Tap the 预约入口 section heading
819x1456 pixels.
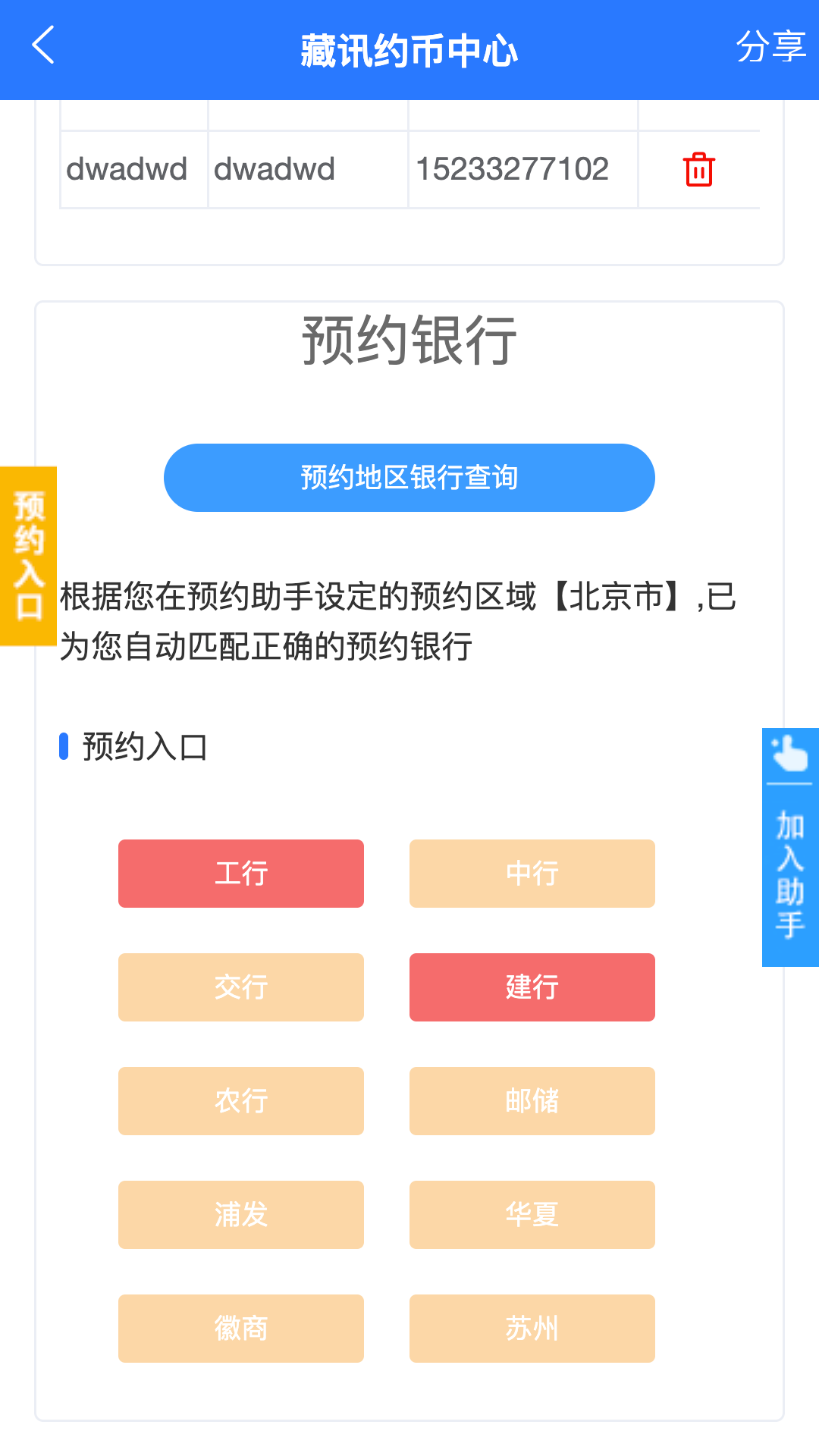[143, 747]
